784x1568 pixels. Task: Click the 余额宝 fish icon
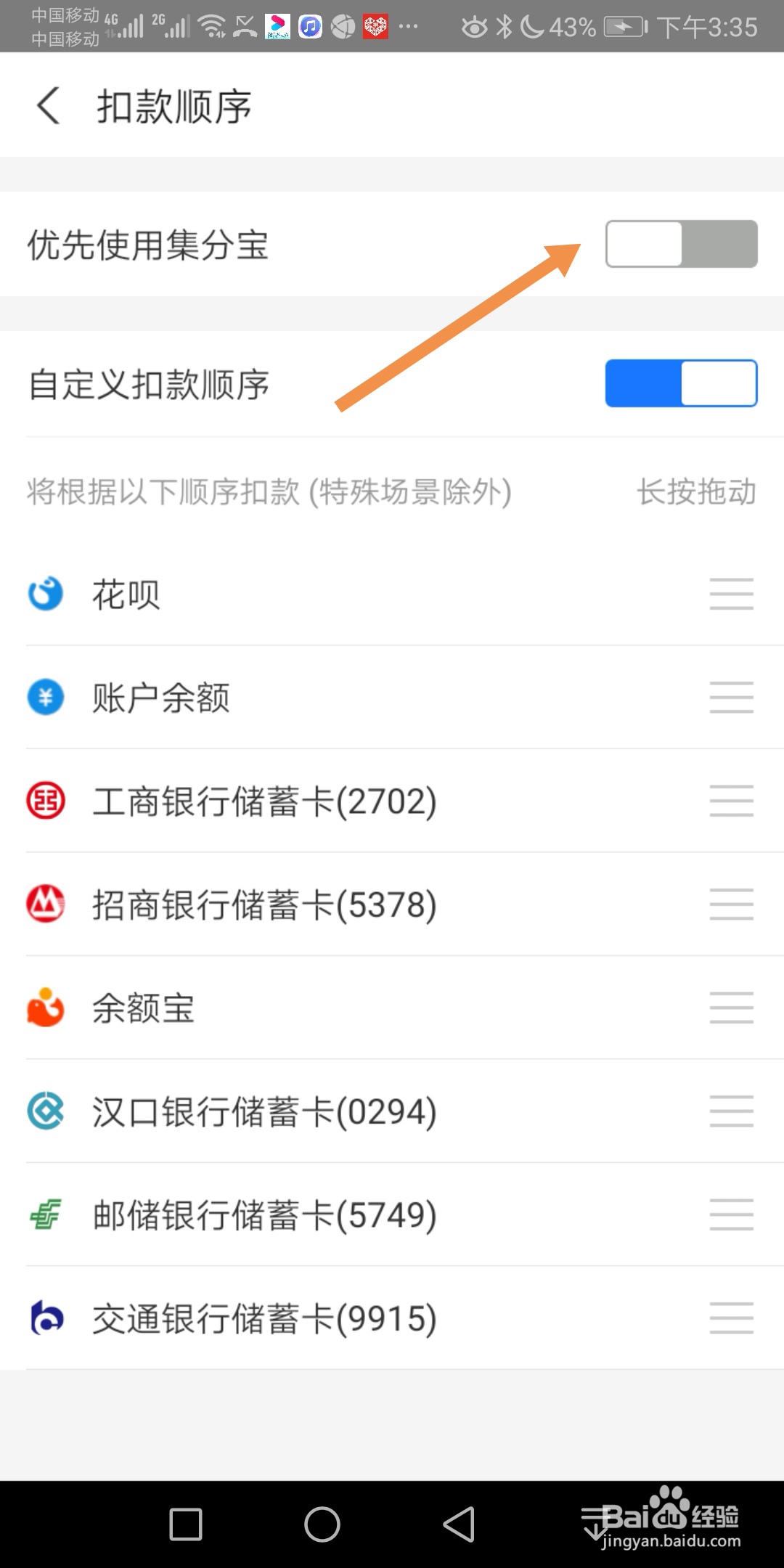45,1008
